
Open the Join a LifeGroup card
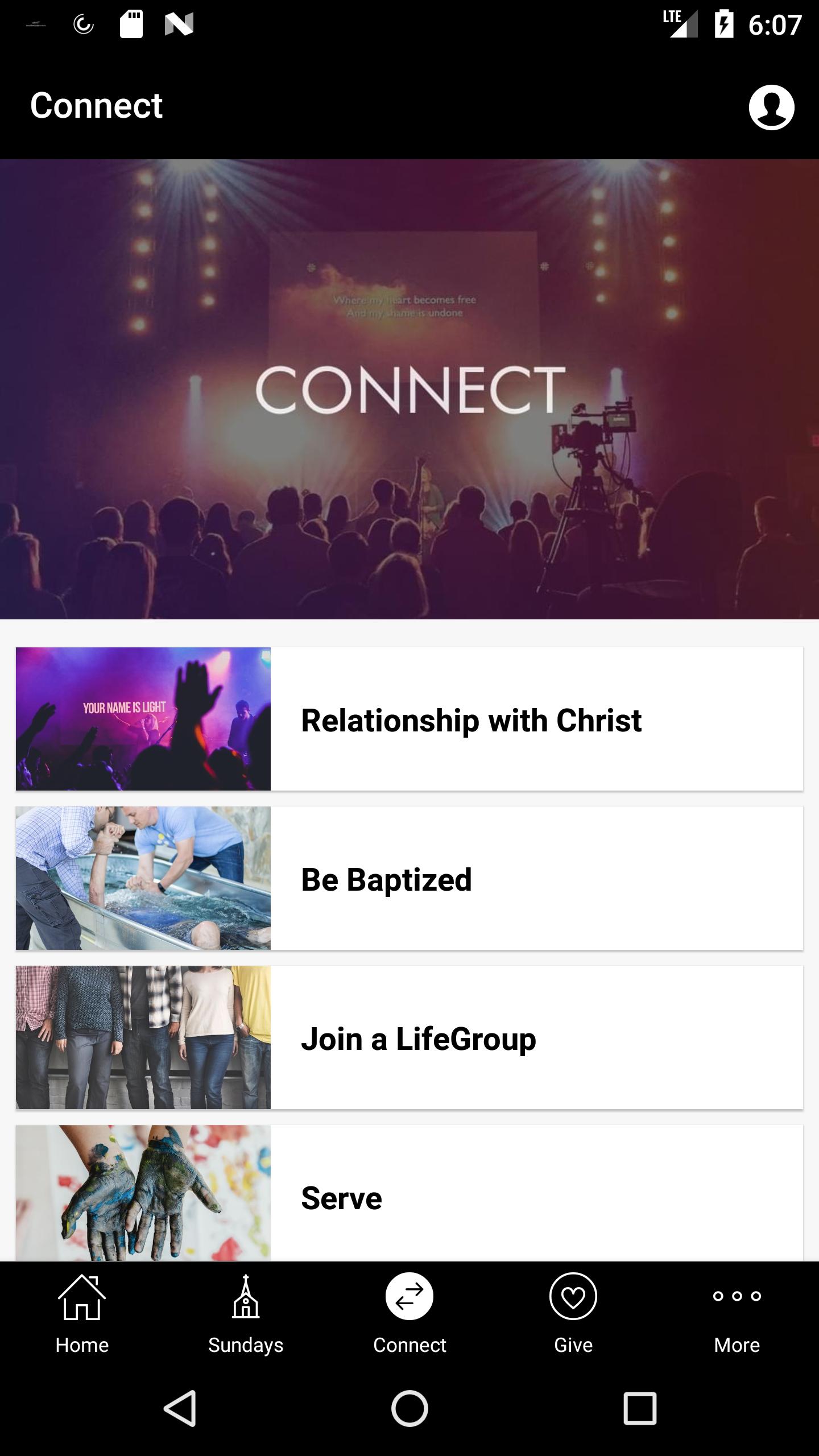point(409,1037)
